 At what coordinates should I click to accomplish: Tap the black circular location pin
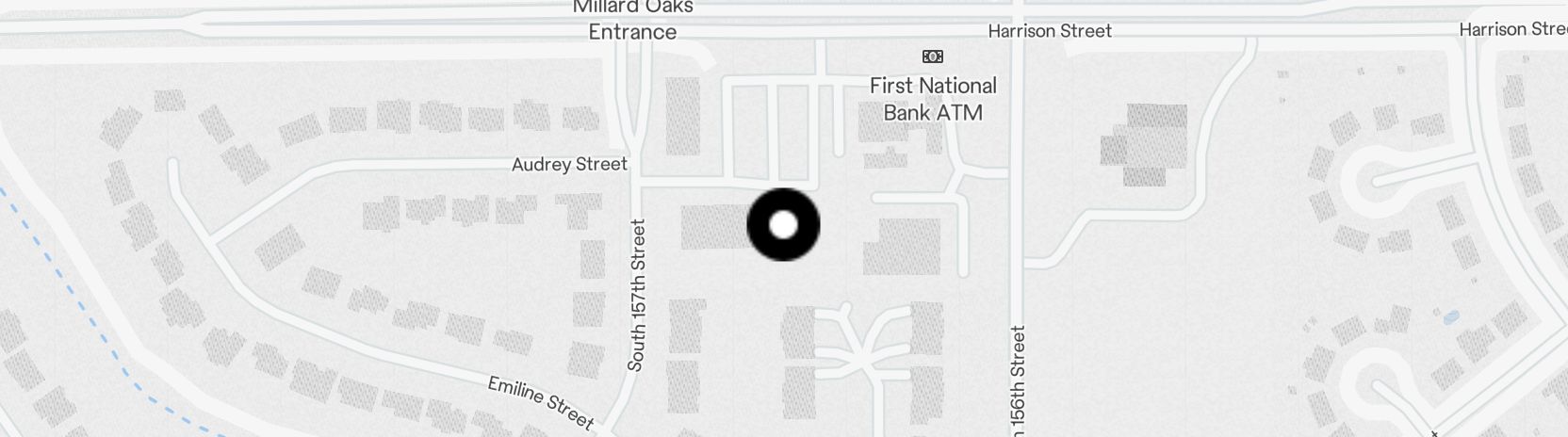[783, 225]
